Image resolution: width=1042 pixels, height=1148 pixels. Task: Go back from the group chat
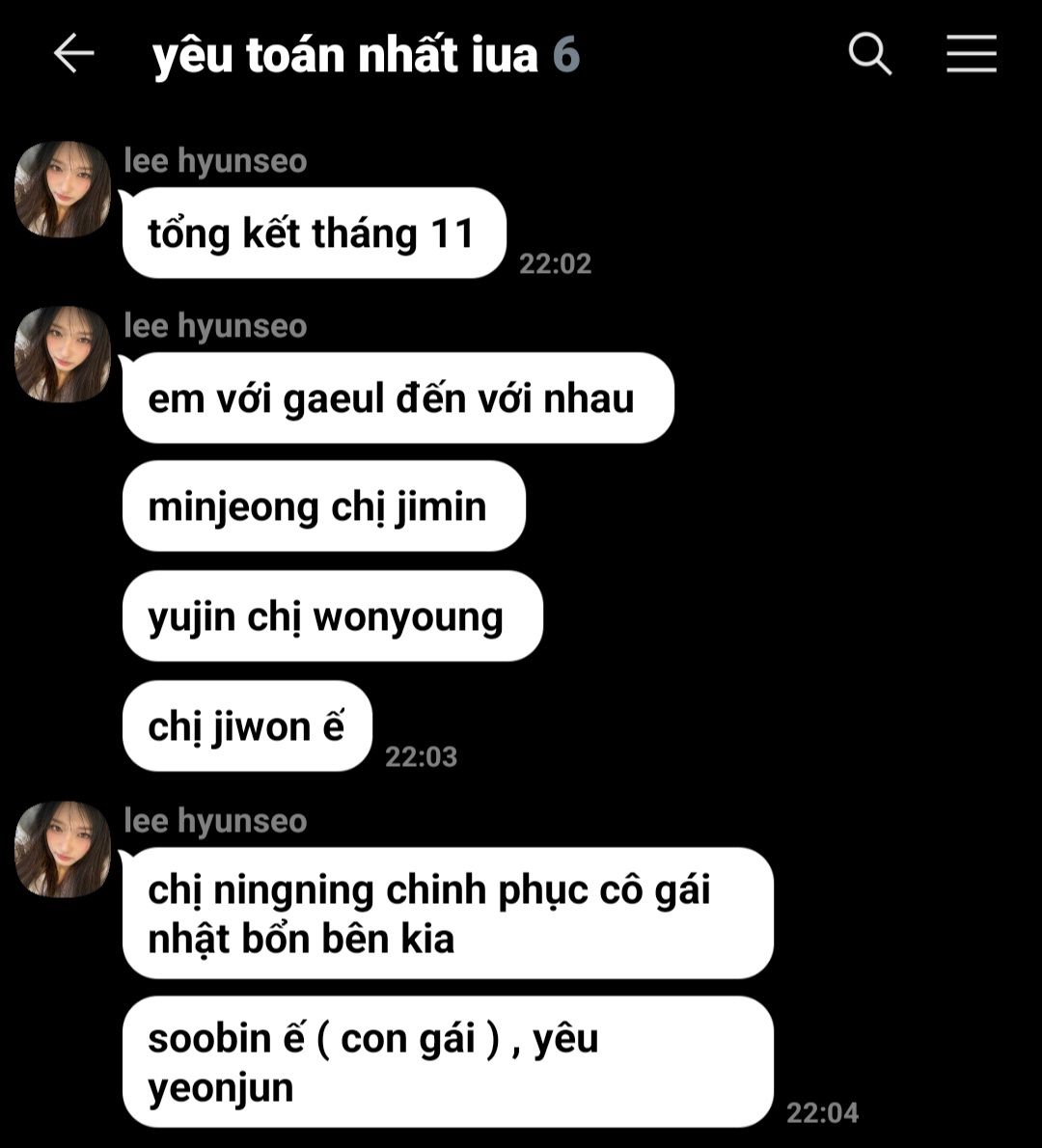coord(73,54)
